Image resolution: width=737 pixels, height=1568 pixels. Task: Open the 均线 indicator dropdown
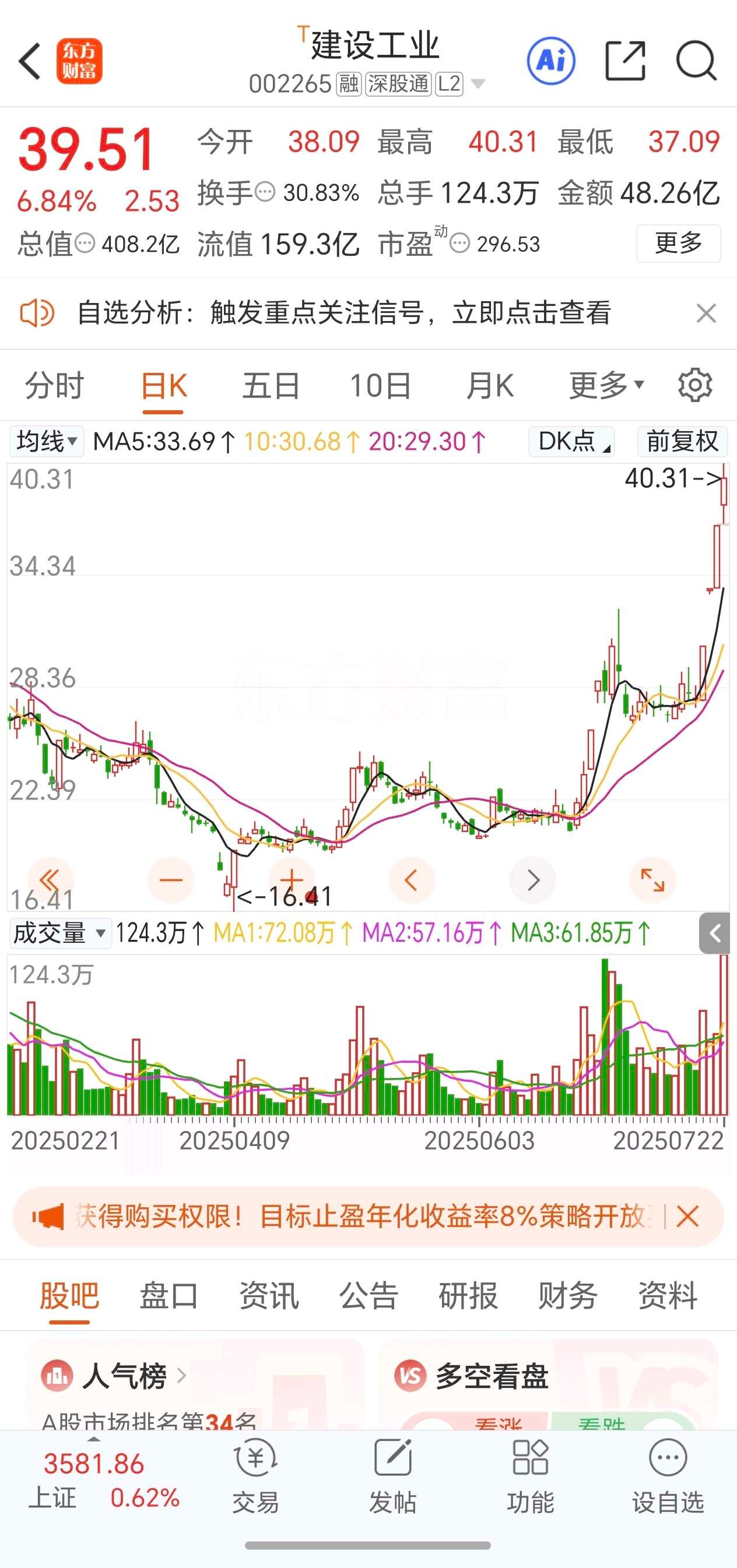(x=46, y=441)
